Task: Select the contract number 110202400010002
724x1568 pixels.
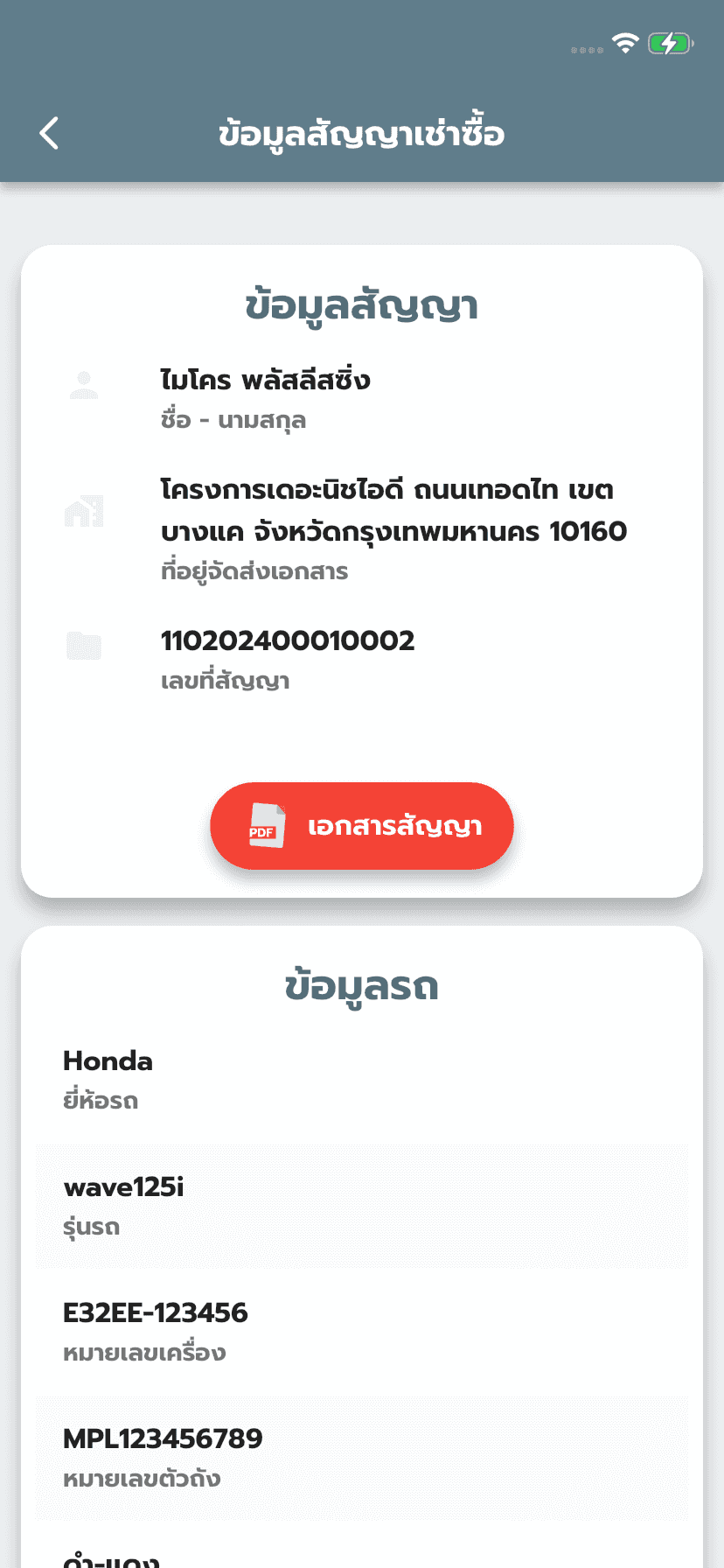Action: pos(289,640)
